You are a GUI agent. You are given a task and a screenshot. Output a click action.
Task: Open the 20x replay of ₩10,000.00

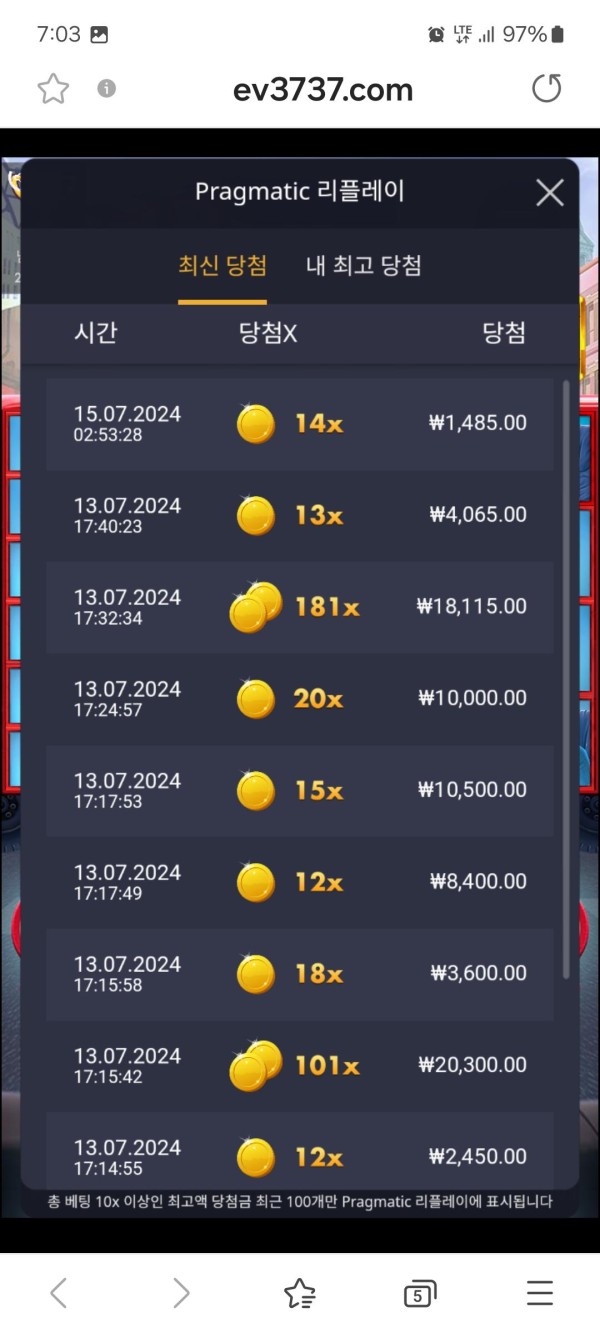[300, 699]
